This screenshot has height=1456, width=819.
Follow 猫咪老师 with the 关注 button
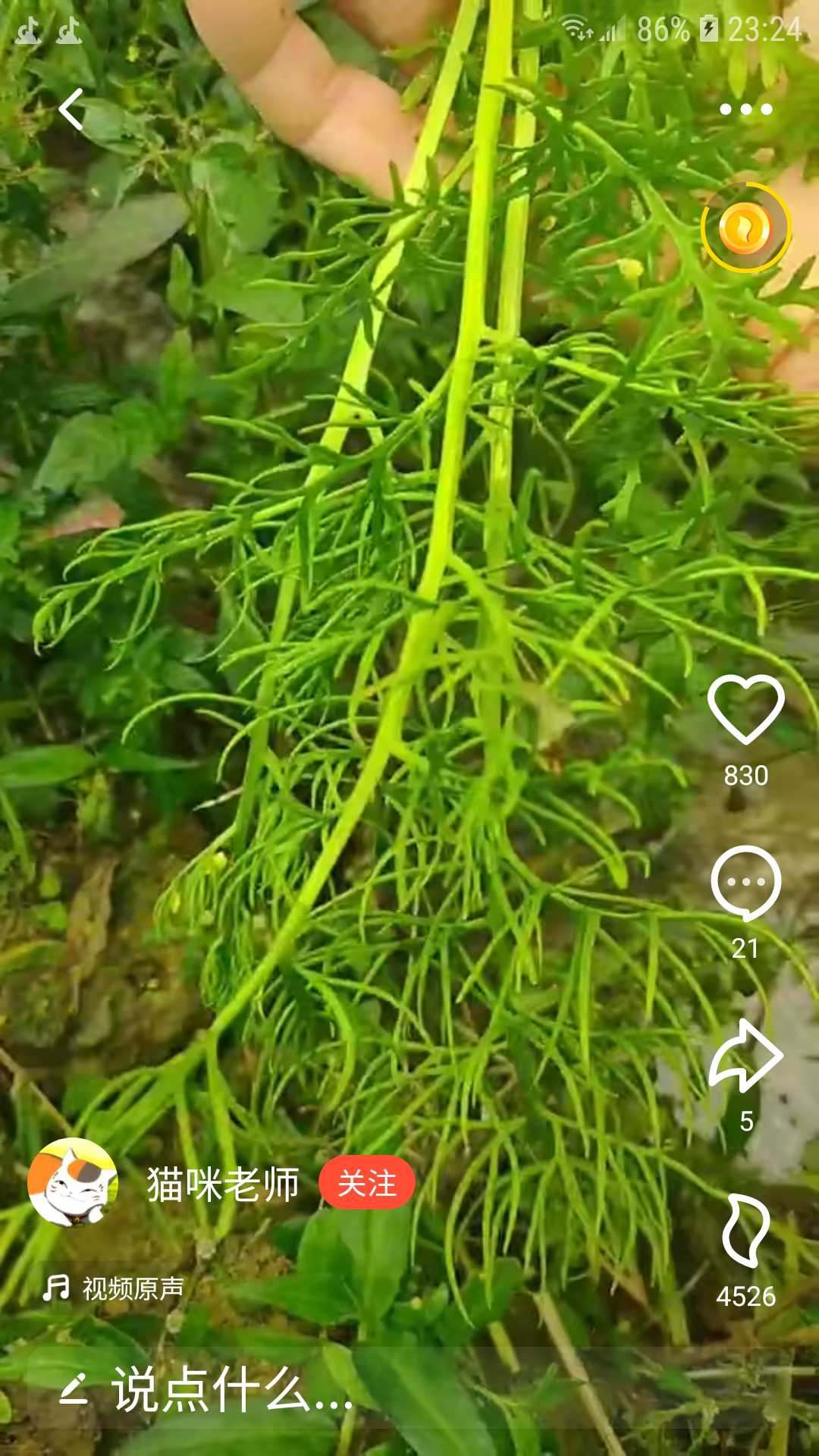click(367, 1183)
